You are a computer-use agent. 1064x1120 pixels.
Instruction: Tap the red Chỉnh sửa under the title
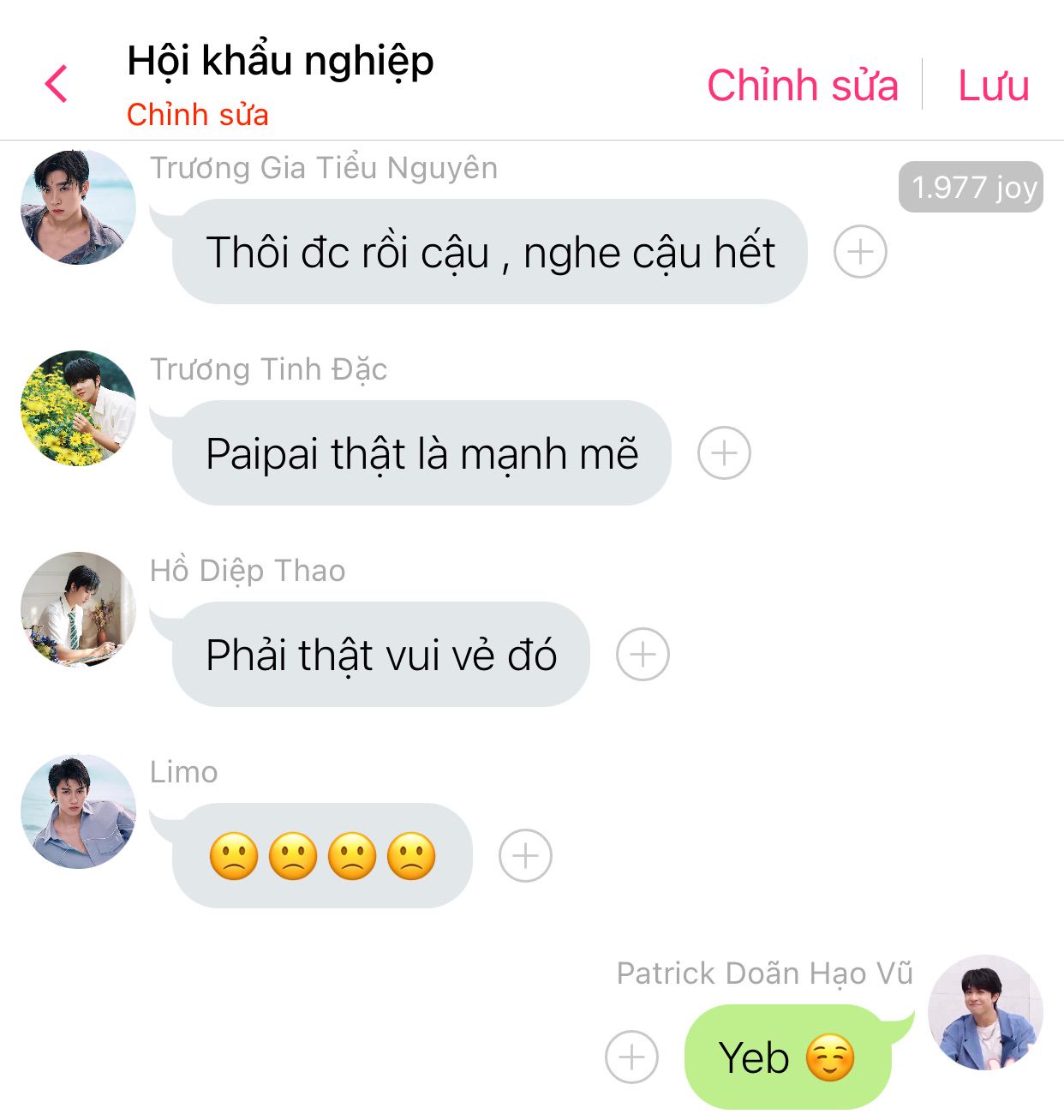[198, 115]
